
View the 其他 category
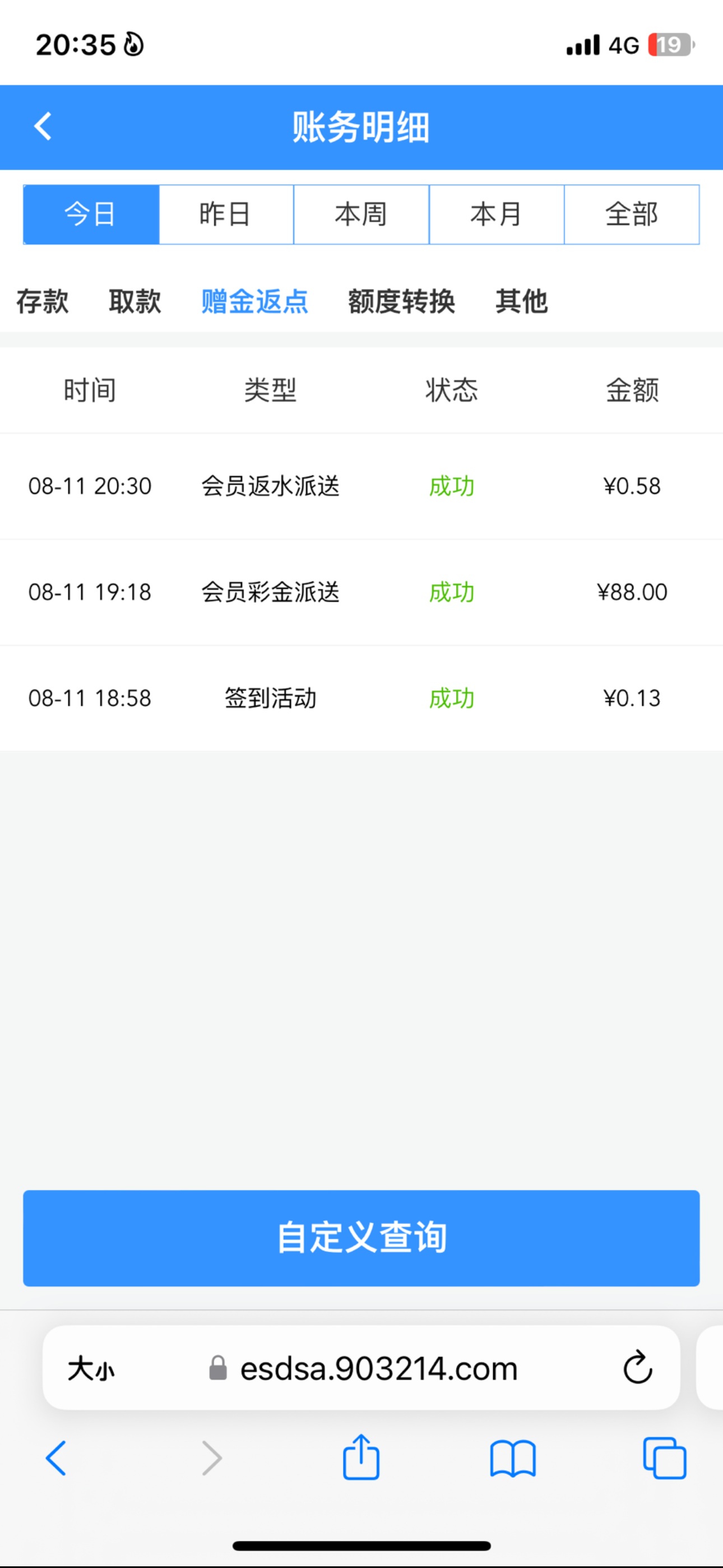click(521, 301)
